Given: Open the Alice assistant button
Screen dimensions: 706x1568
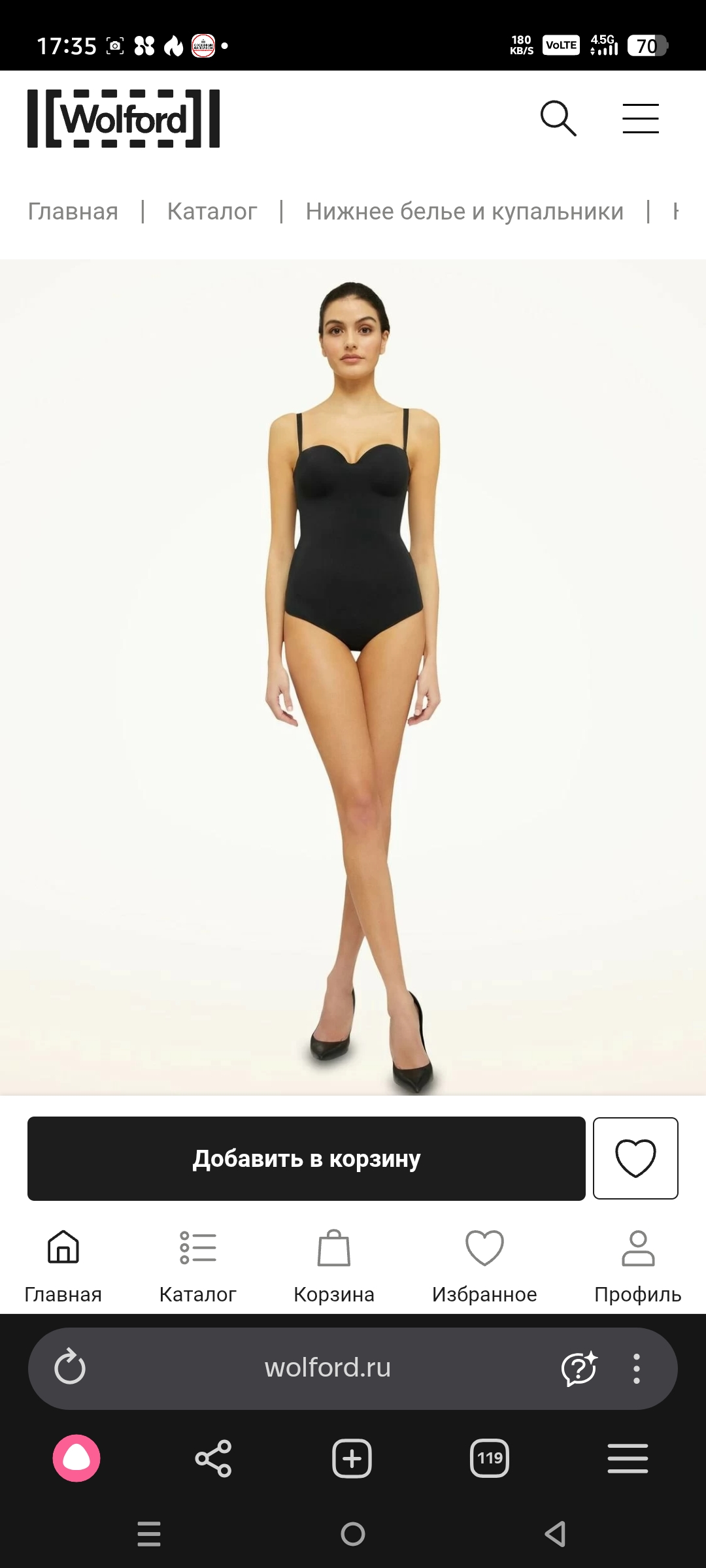Looking at the screenshot, I should [76, 1458].
